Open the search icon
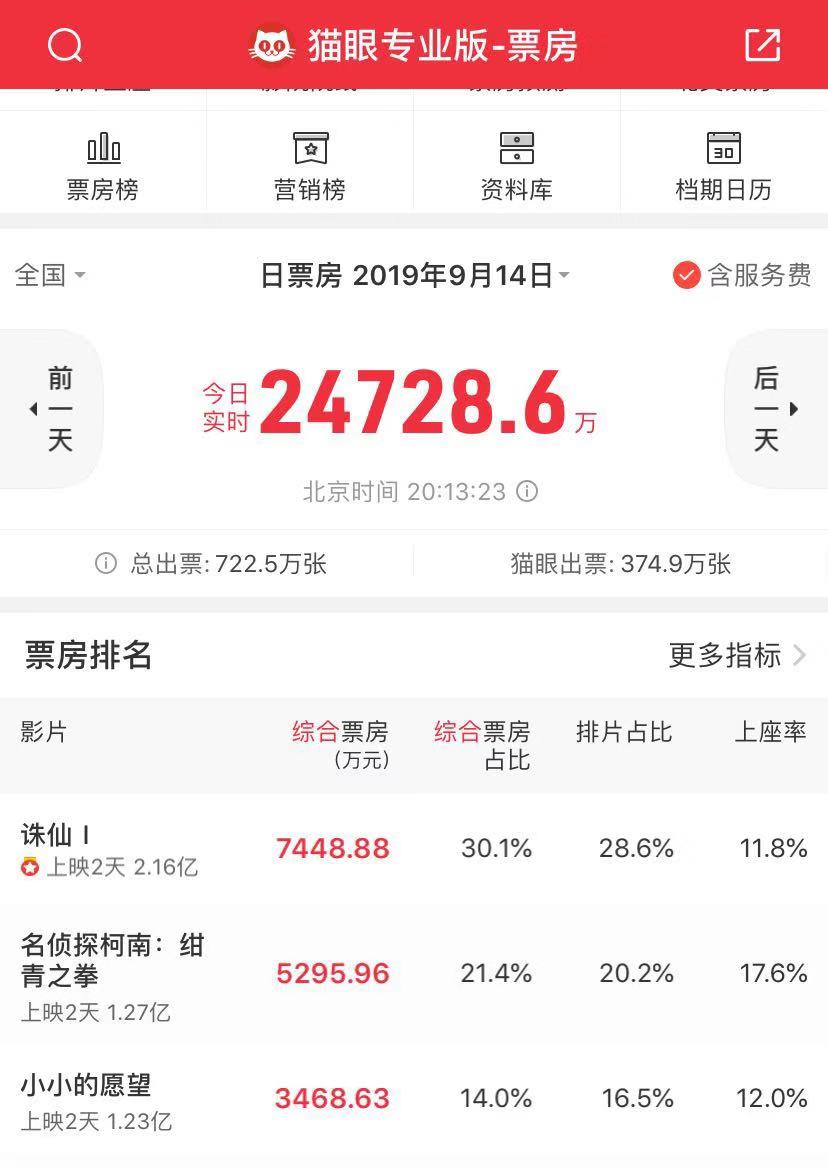Screen dimensions: 828x1167 64,45
